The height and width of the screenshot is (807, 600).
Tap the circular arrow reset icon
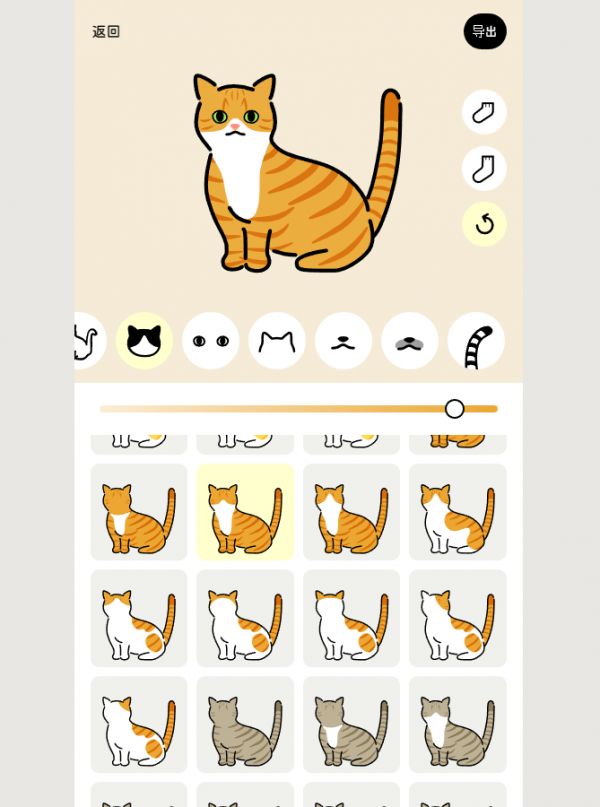point(484,224)
